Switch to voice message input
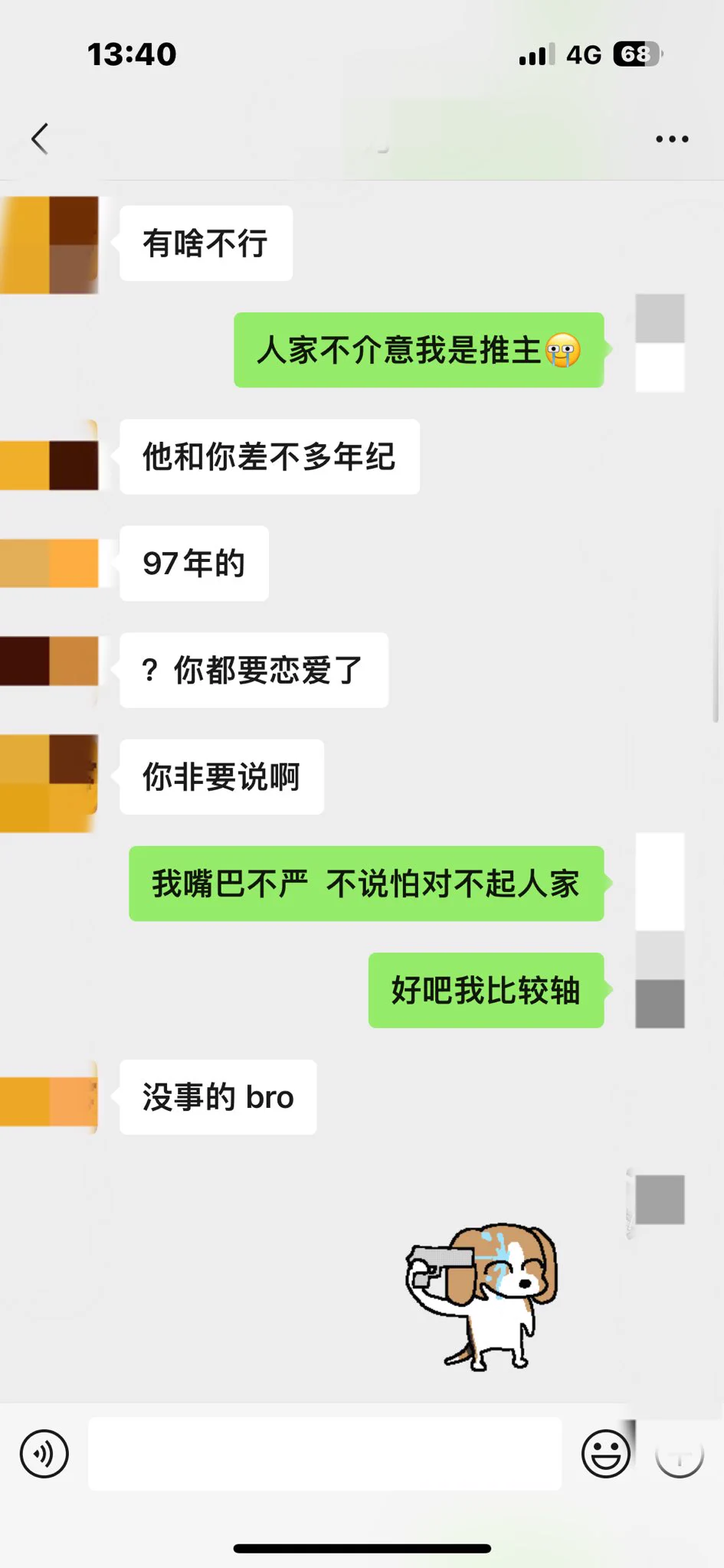The height and width of the screenshot is (1568, 724). click(44, 1453)
